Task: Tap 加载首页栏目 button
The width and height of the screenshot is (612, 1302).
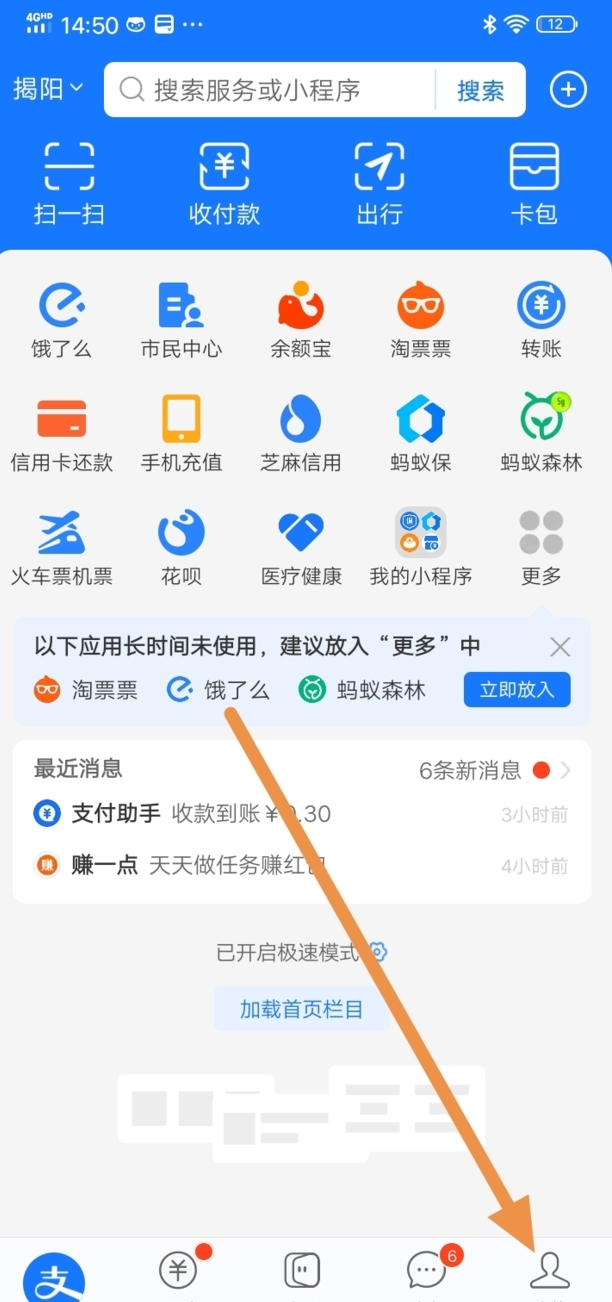Action: (x=301, y=1009)
